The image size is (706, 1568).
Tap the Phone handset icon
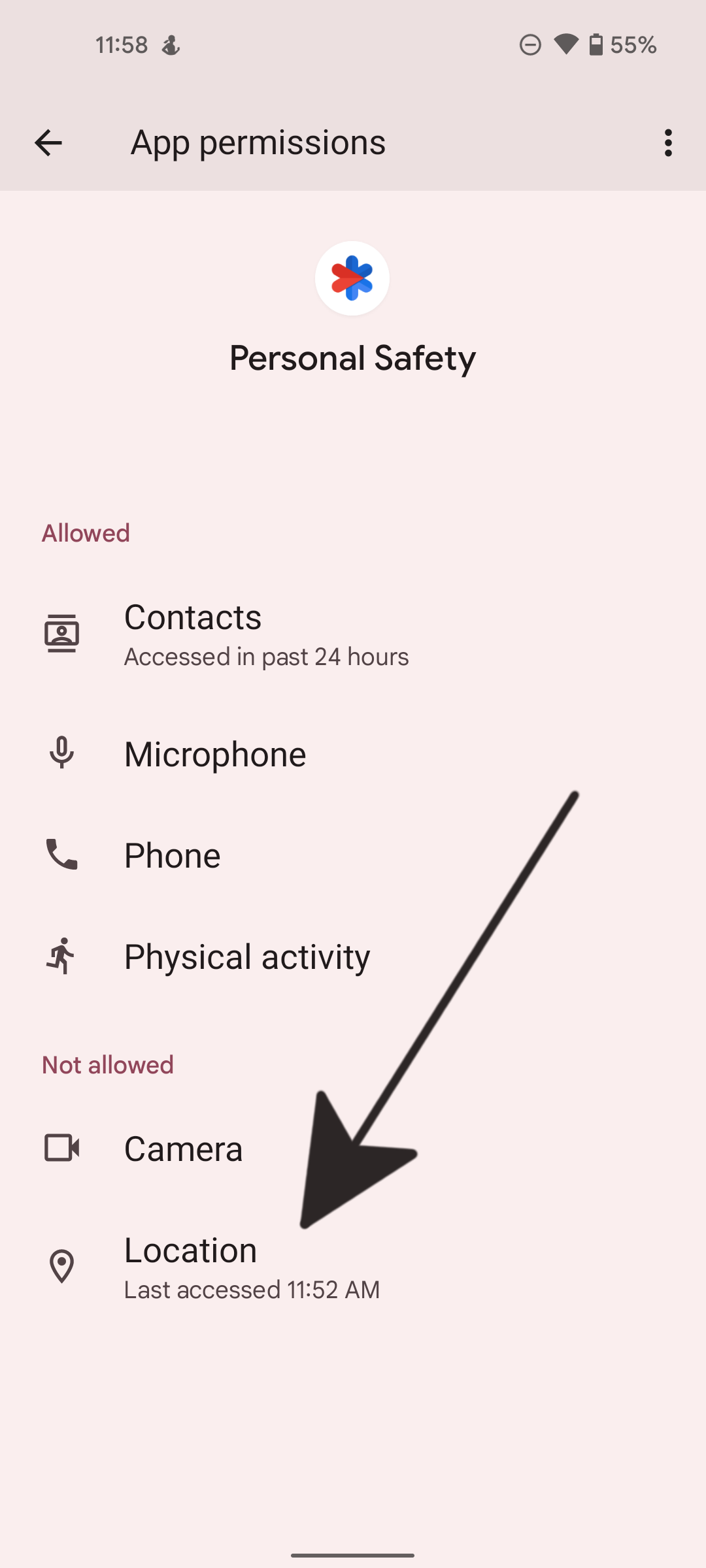tap(62, 855)
